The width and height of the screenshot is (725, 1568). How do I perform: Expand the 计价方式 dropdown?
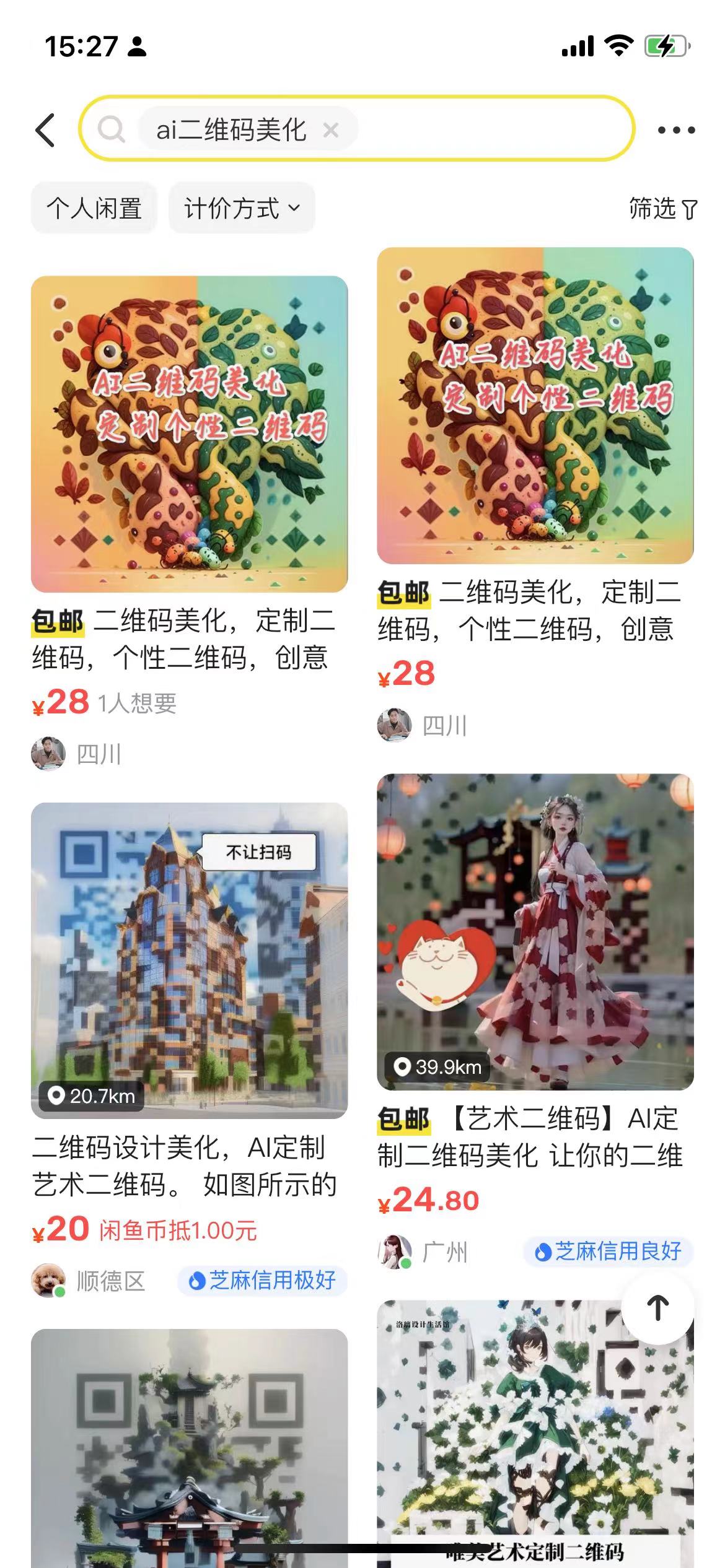[x=242, y=208]
